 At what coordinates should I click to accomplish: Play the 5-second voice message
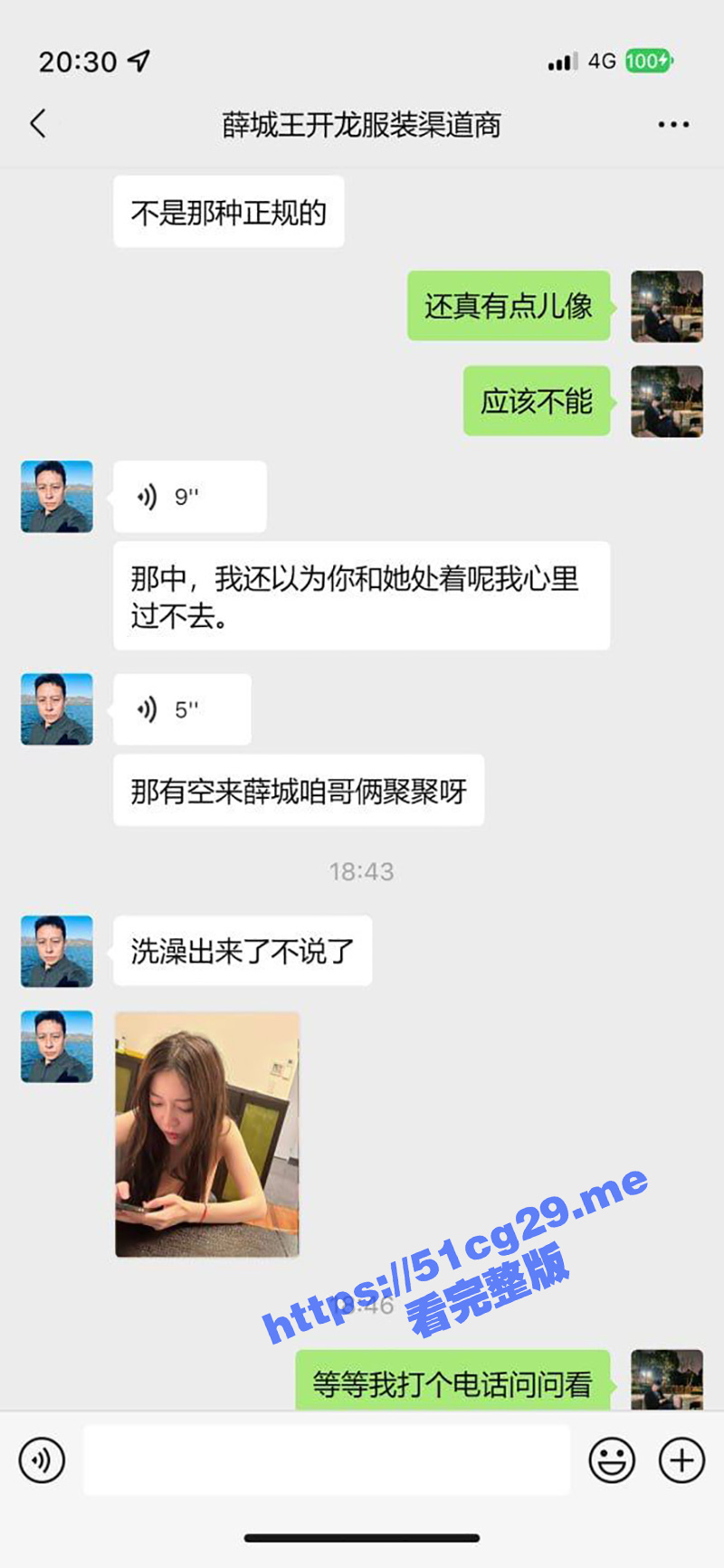[182, 709]
